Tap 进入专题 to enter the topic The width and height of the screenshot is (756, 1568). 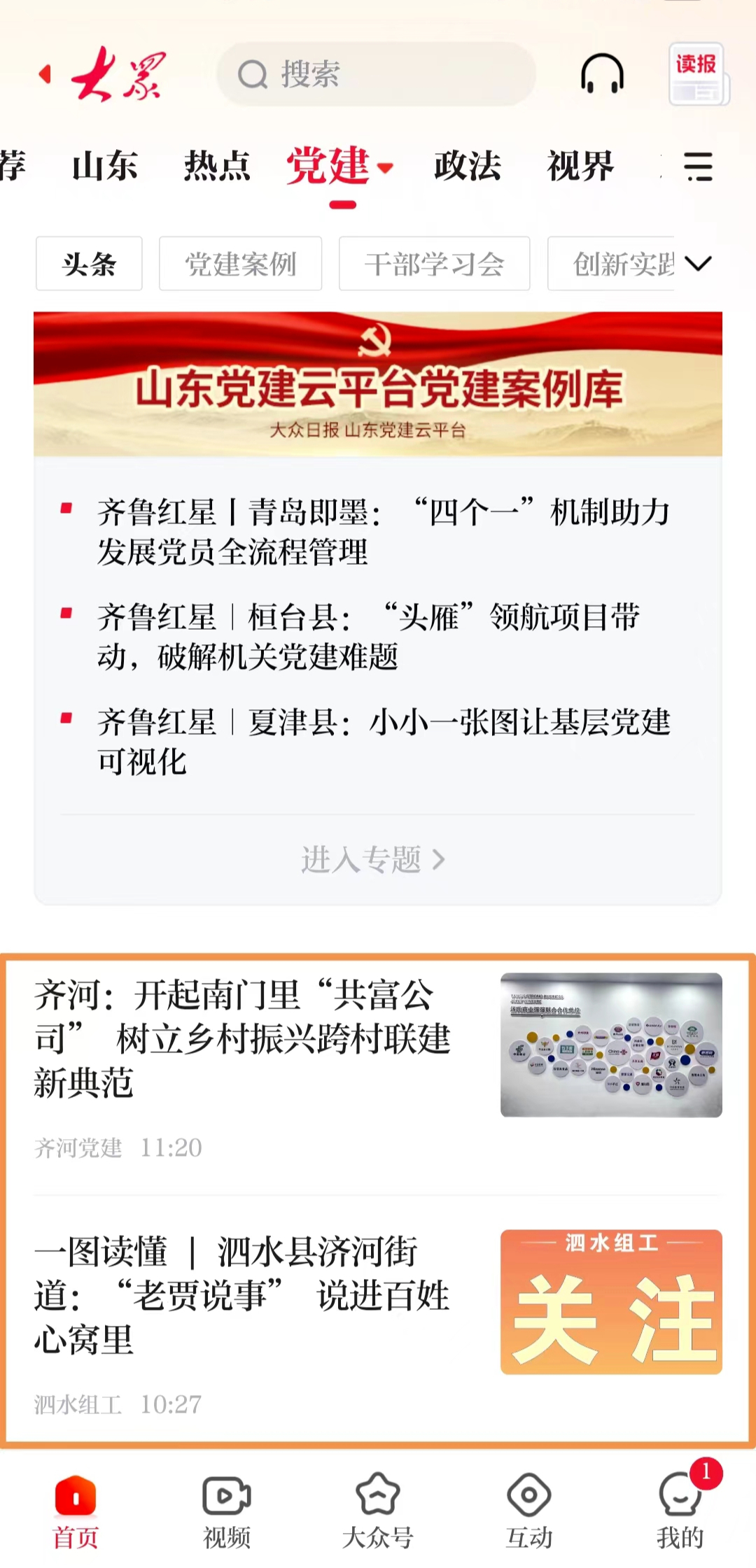[373, 859]
